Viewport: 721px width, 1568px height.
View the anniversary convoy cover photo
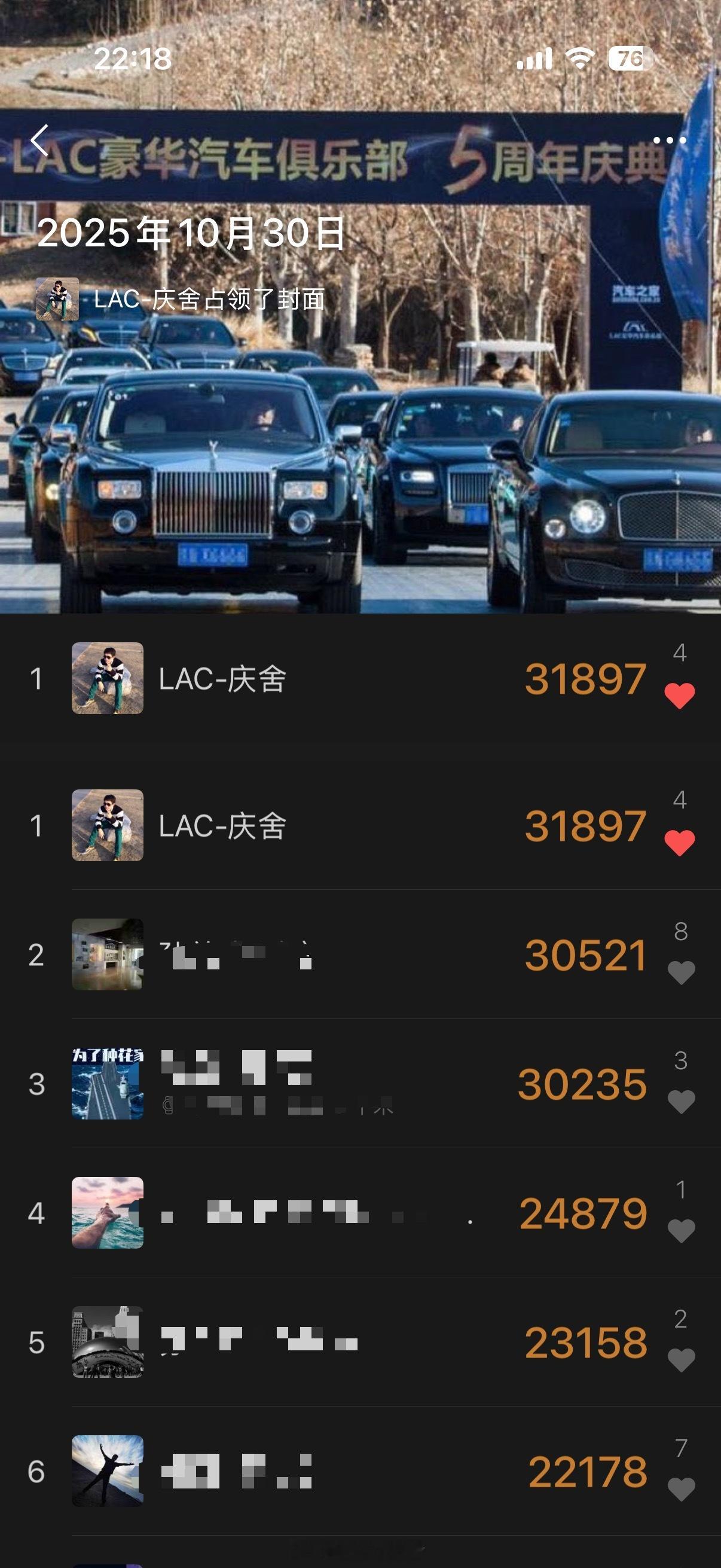pyautogui.click(x=360, y=456)
